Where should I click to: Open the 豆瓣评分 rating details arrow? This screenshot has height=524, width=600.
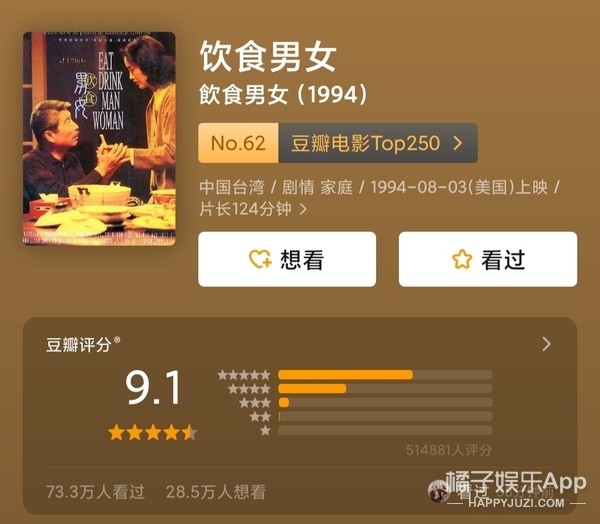pyautogui.click(x=546, y=344)
